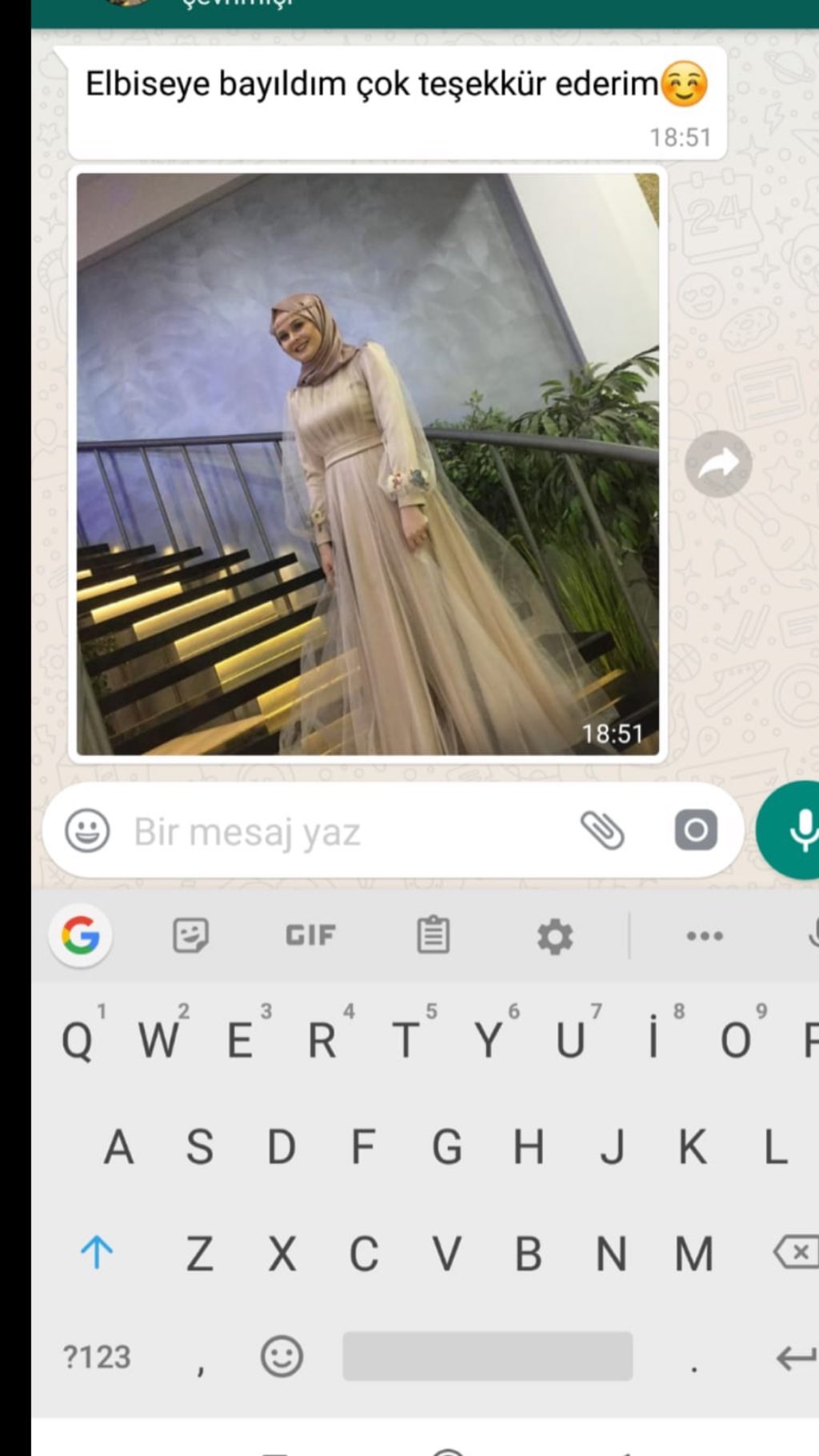Tap the keyboard emoji smiley key

pyautogui.click(x=282, y=1356)
